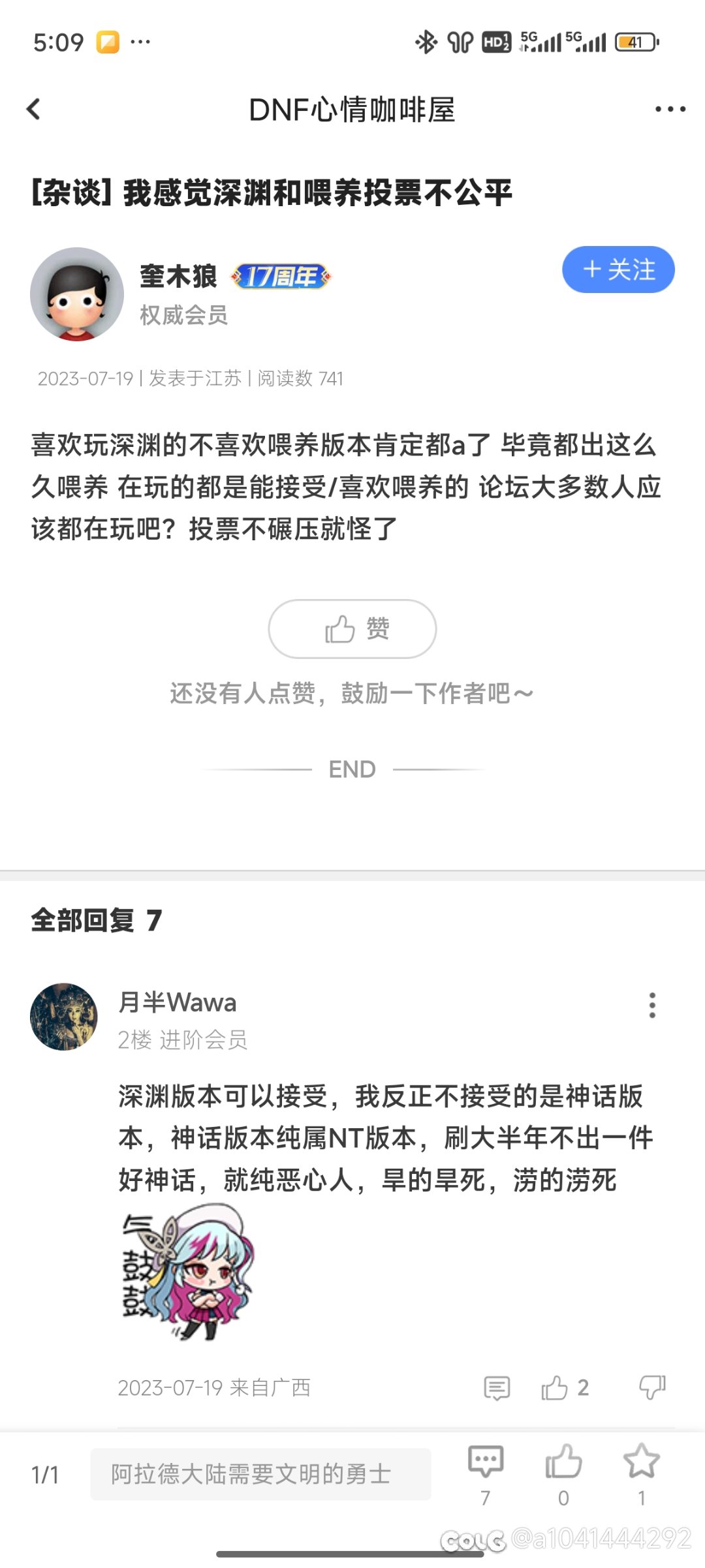Open 奎木狼's profile avatar
This screenshot has height=1568, width=705.
[x=77, y=294]
